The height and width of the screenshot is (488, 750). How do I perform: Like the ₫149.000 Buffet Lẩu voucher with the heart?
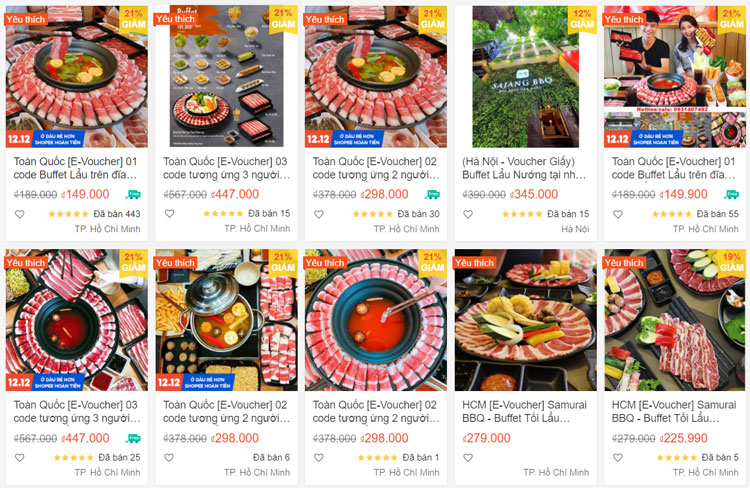[x=19, y=214]
